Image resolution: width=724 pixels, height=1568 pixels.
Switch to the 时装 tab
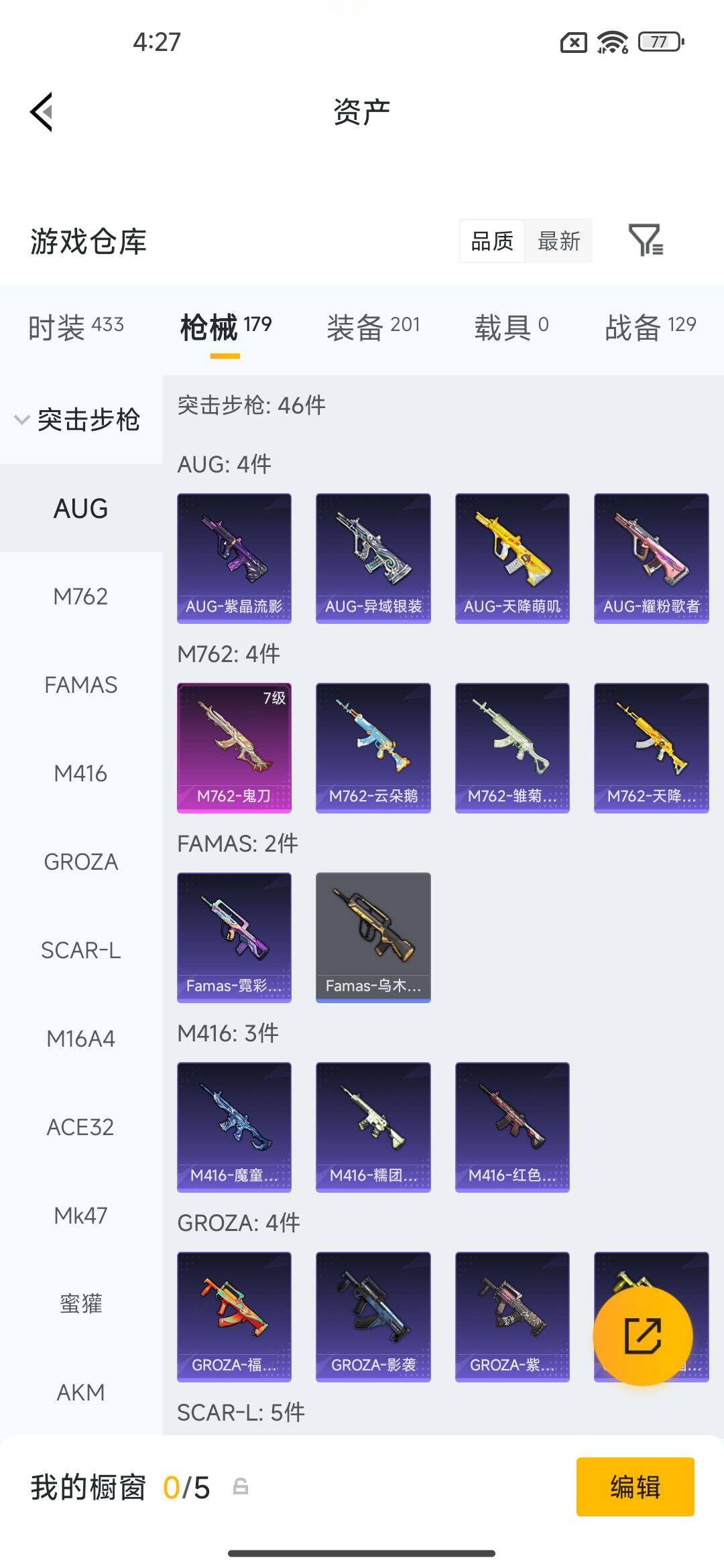tap(76, 326)
